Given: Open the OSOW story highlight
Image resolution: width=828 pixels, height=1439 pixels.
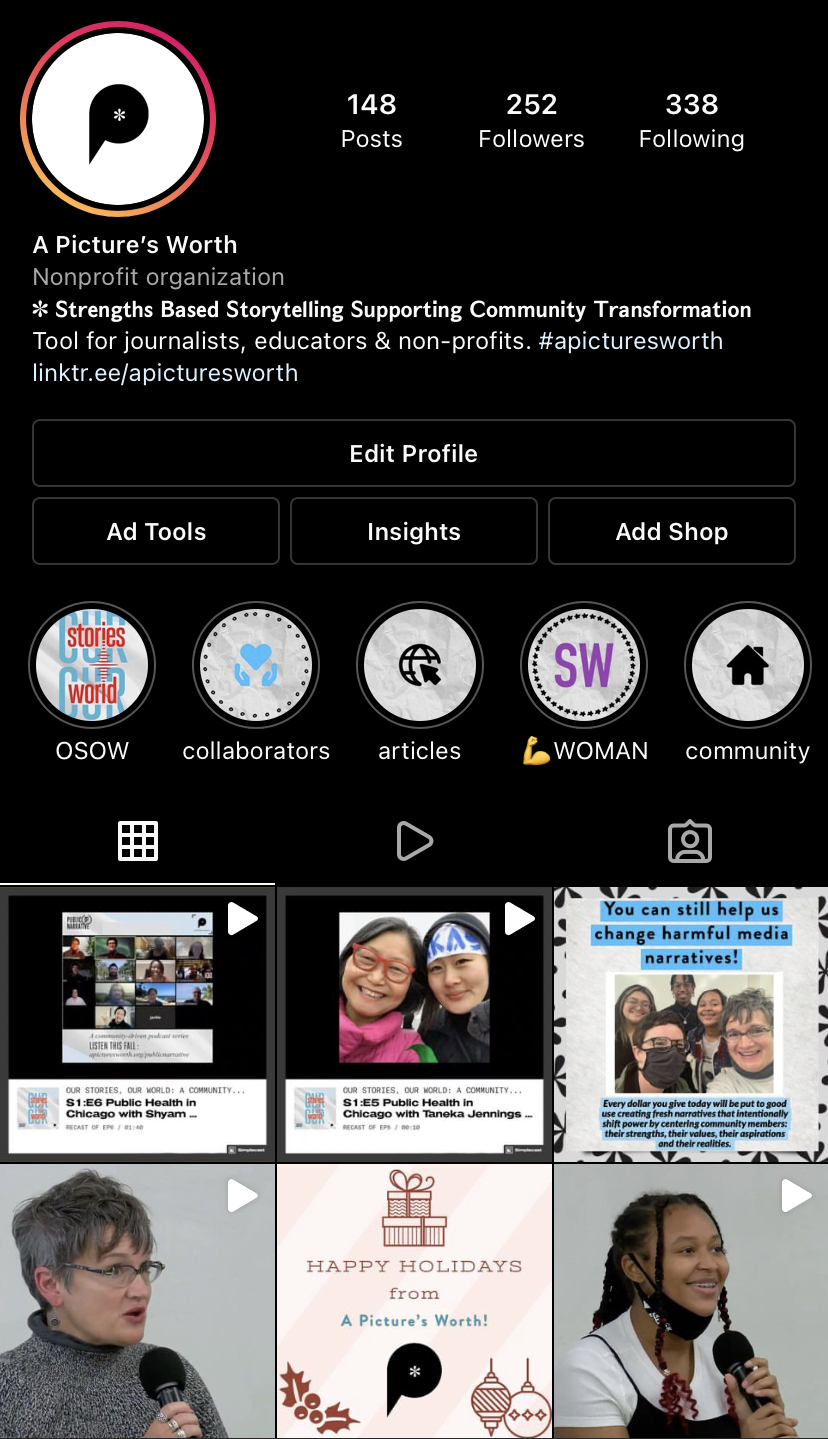Looking at the screenshot, I should click(x=92, y=665).
